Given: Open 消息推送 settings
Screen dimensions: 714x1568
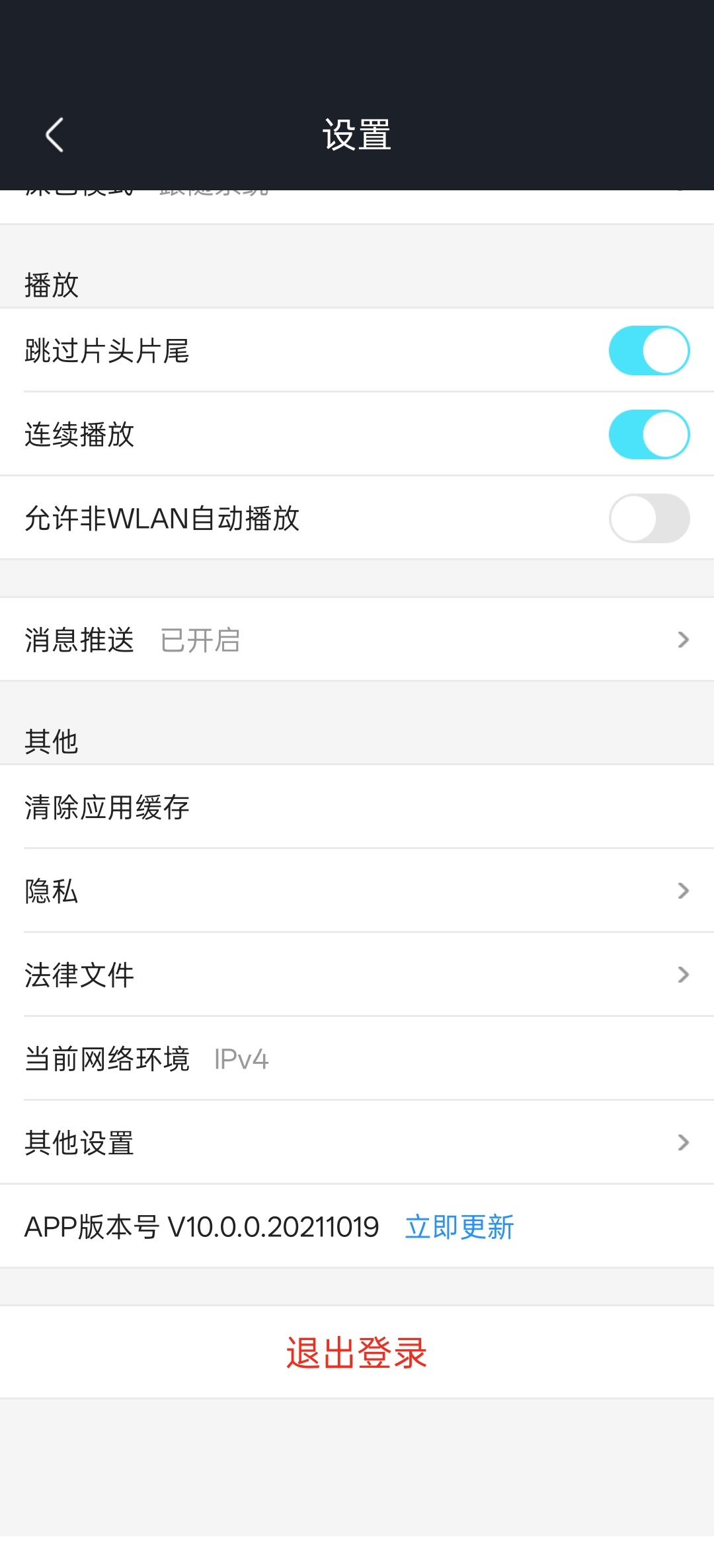Looking at the screenshot, I should coord(357,640).
